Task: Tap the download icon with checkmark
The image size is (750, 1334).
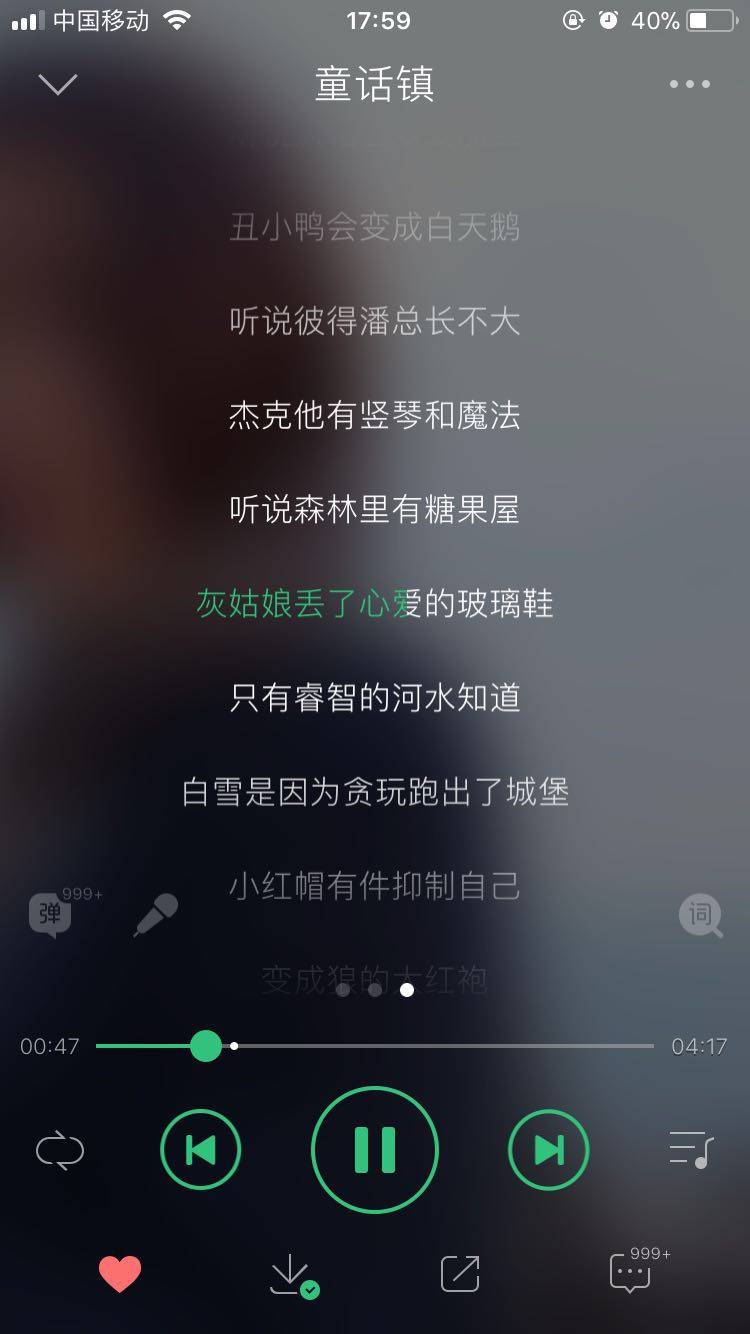Action: pyautogui.click(x=292, y=1272)
